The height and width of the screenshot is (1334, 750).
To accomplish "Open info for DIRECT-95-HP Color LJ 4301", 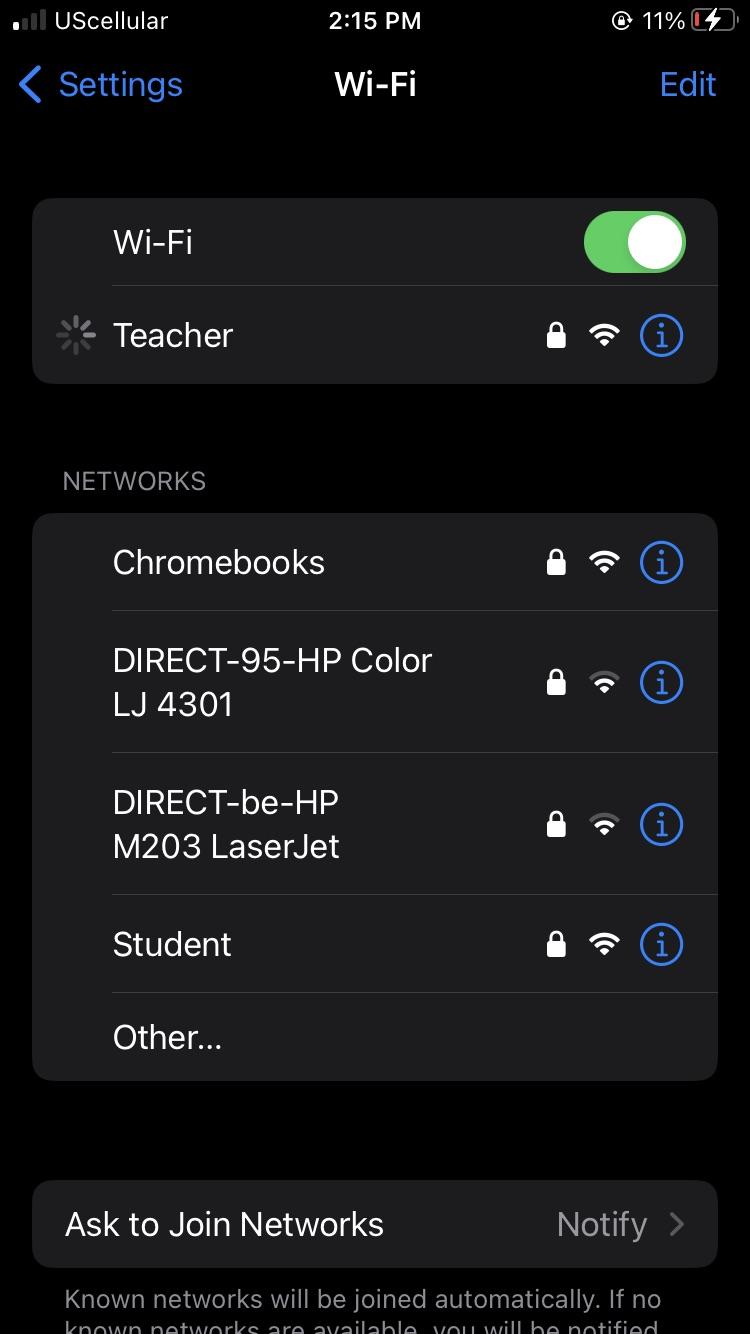I will coord(660,682).
